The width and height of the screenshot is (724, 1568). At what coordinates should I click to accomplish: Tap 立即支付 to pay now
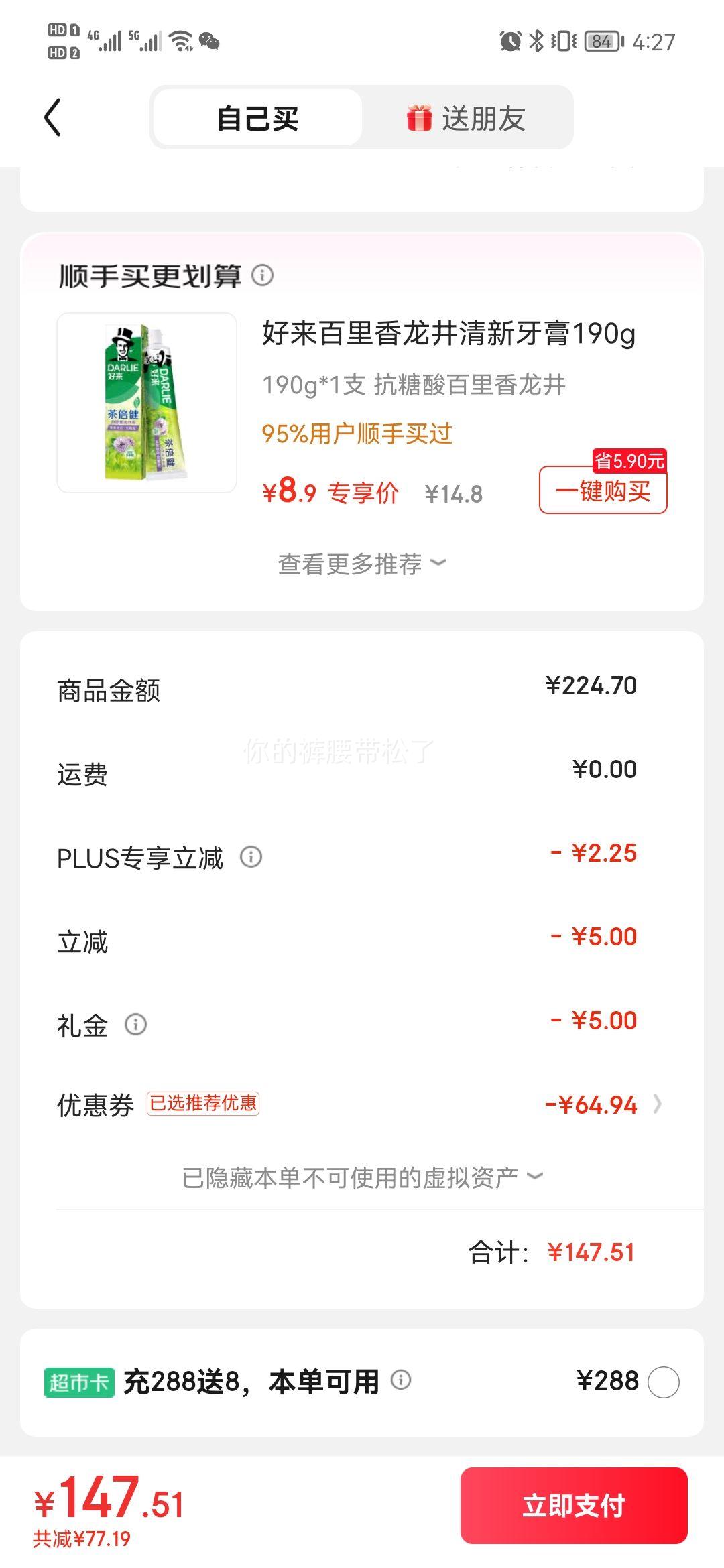tap(574, 1505)
